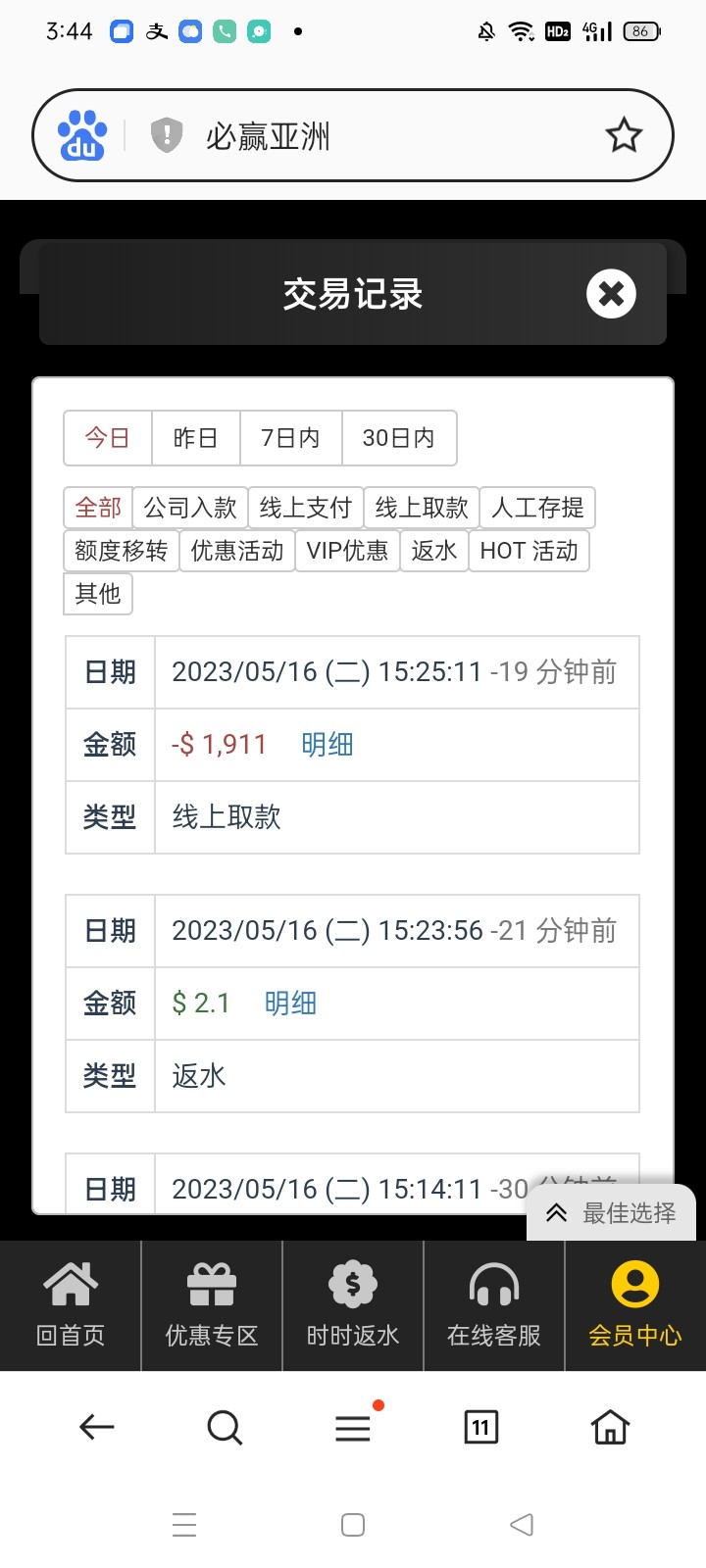The width and height of the screenshot is (706, 1568).
Task: Tap the Baidu logo in the address bar
Action: coord(83,134)
